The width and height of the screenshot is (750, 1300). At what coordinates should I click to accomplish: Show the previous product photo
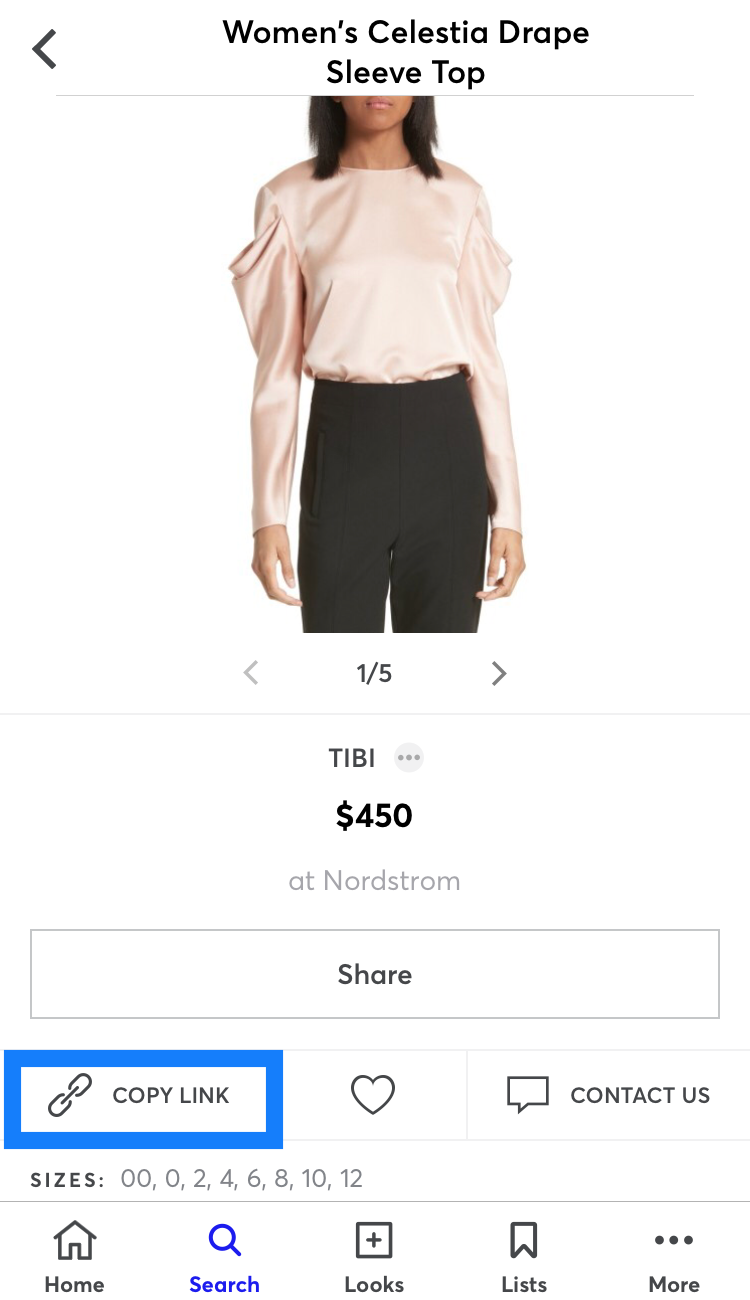[251, 673]
